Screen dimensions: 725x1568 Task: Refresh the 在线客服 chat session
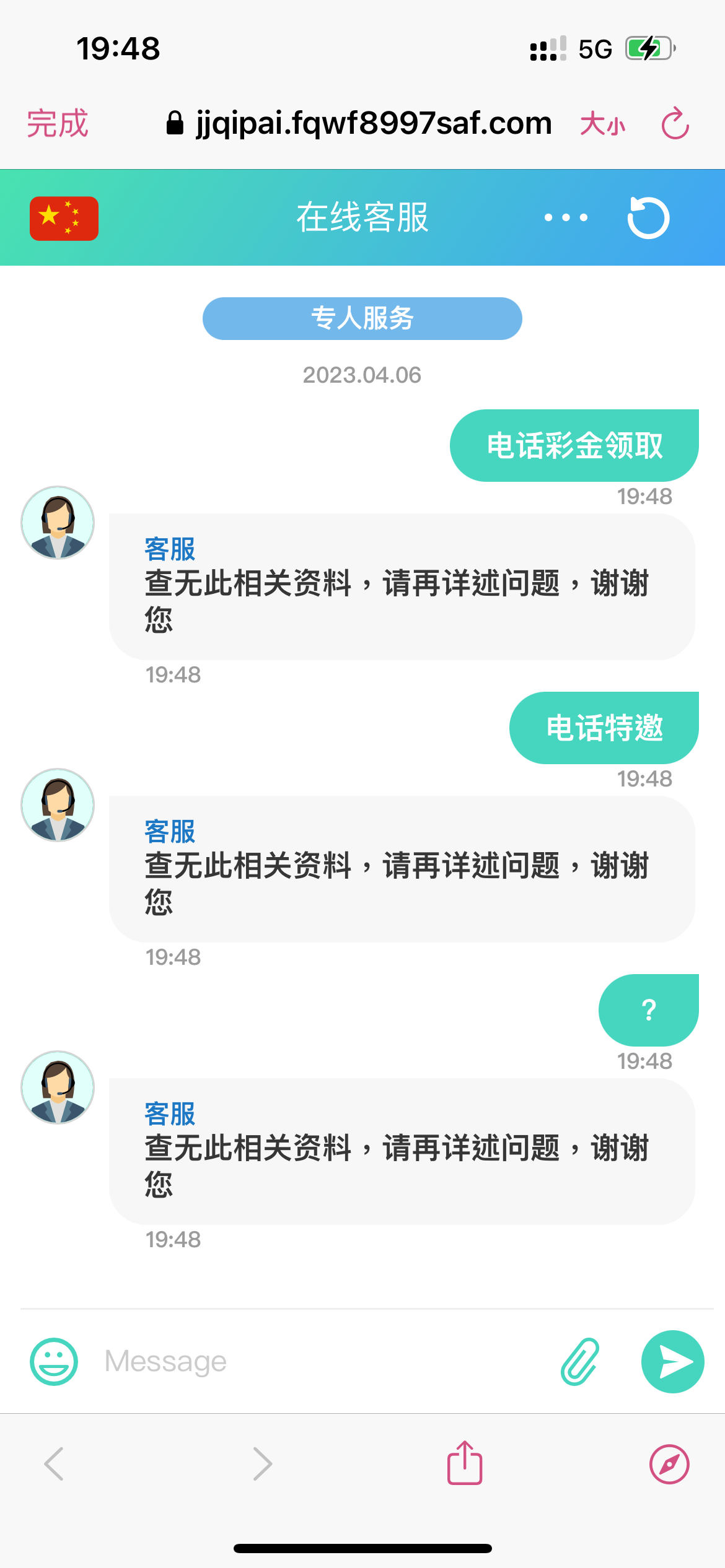[648, 217]
